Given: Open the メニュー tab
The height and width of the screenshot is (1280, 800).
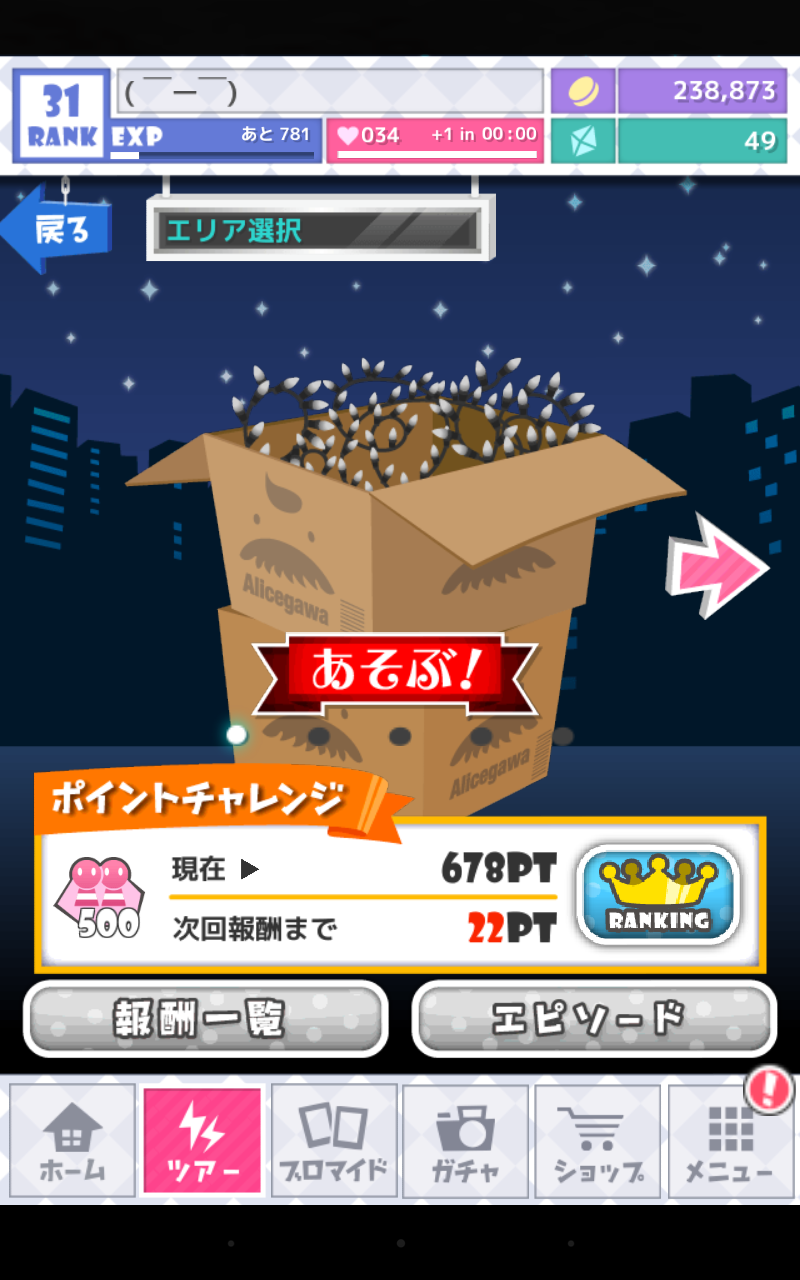Looking at the screenshot, I should point(728,1141).
